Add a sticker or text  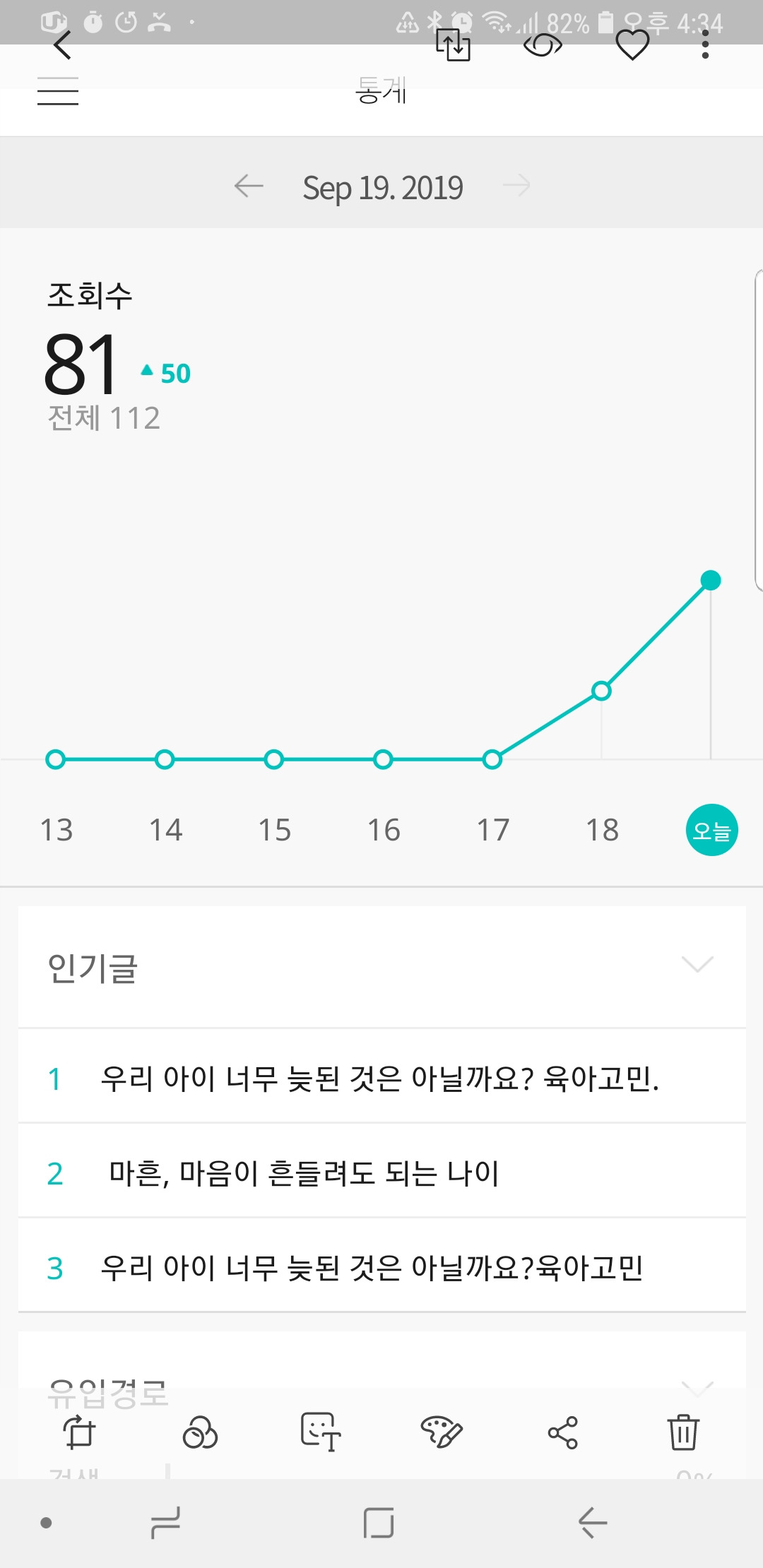coord(321,1432)
